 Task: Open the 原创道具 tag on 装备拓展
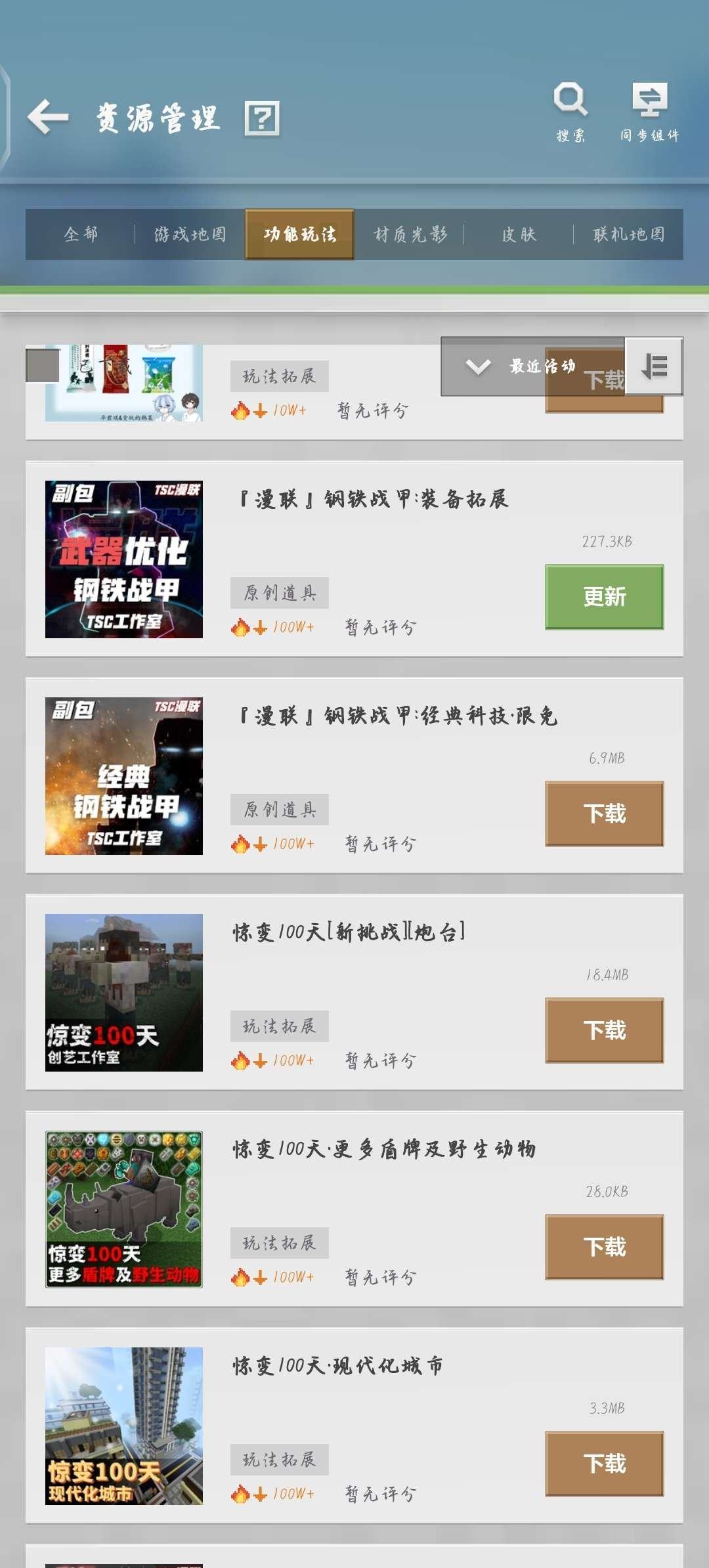click(279, 593)
